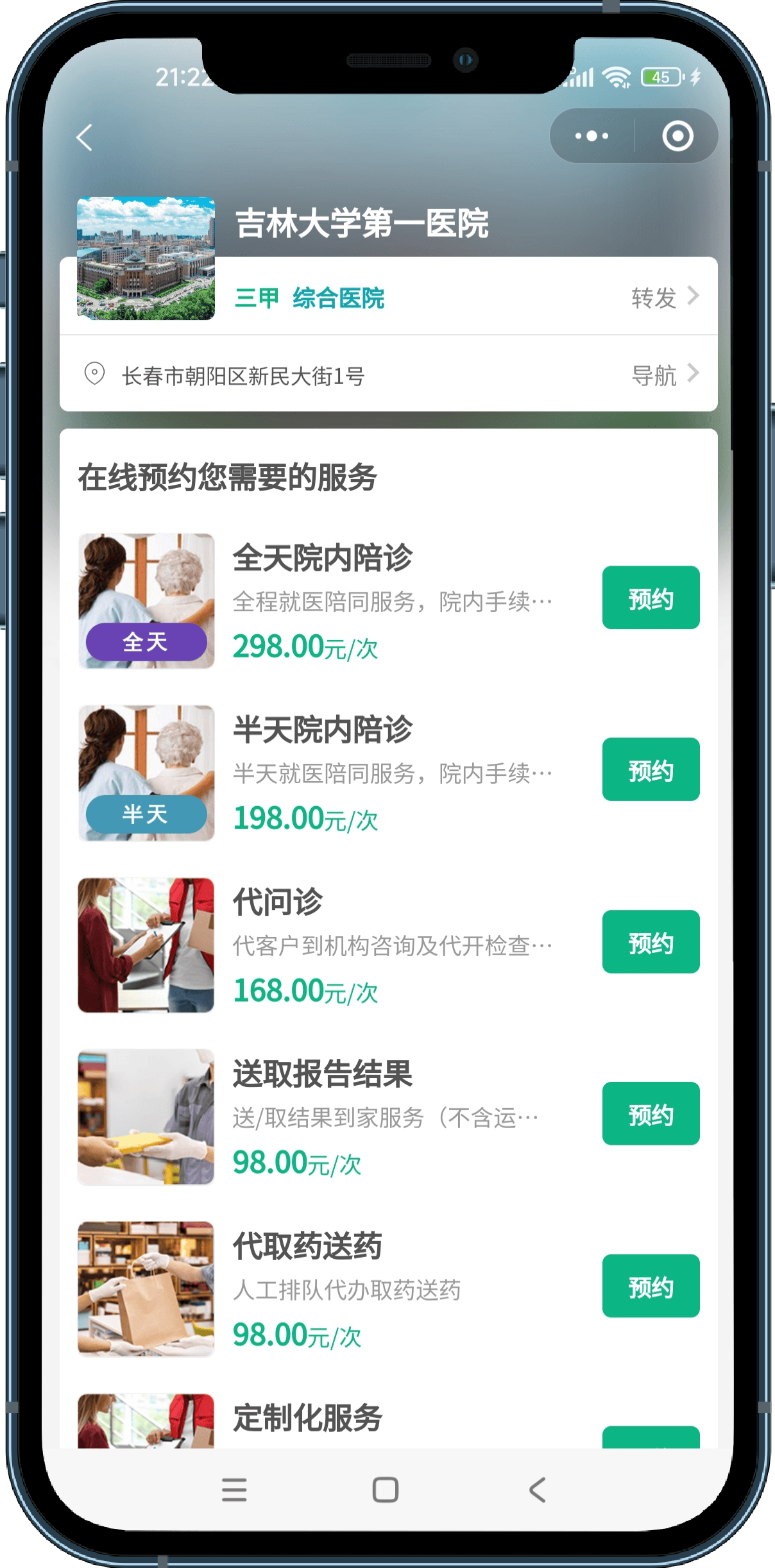The image size is (775, 1568).
Task: Book 半天院内陪诊 with the 预约 button
Action: coord(651,770)
